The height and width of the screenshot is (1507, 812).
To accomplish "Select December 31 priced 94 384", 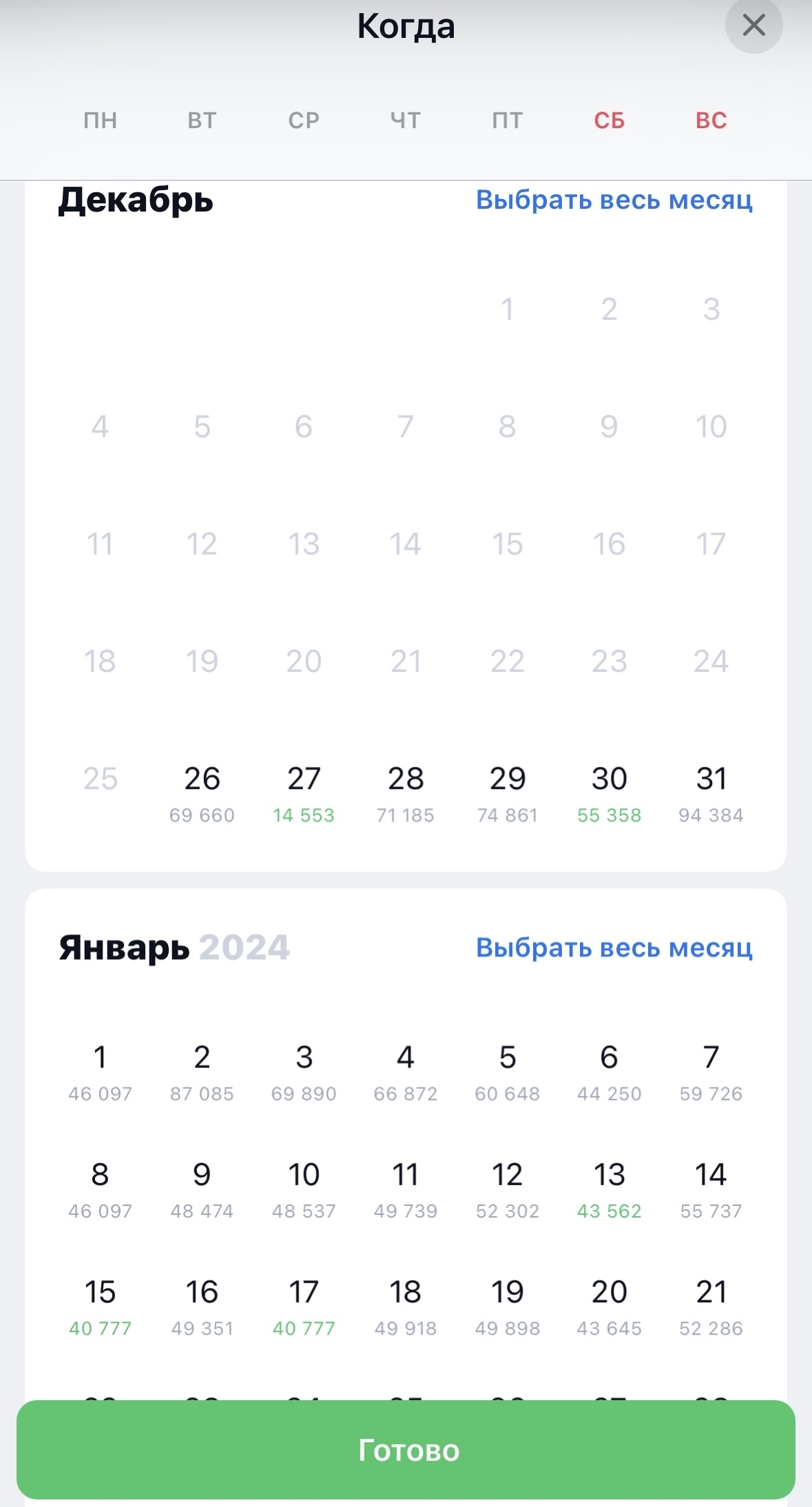I will coord(711,793).
